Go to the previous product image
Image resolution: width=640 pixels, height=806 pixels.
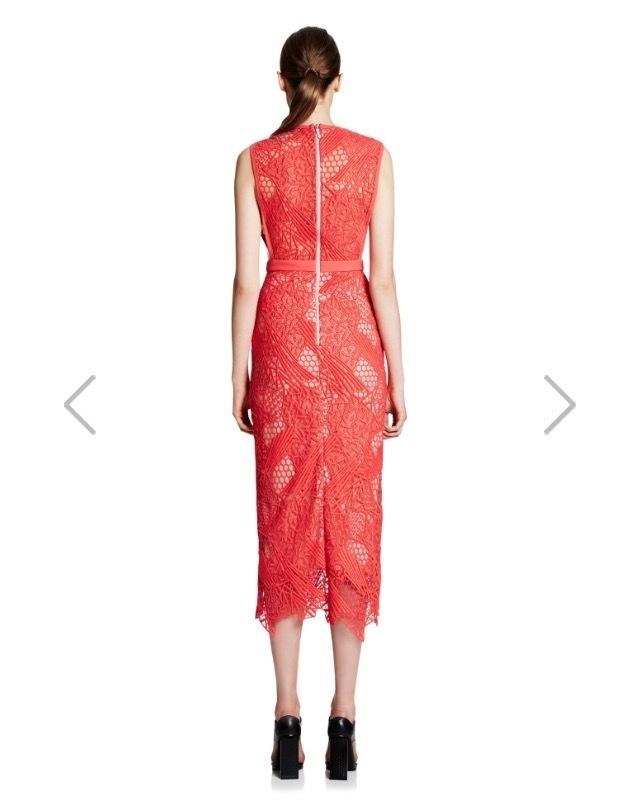point(80,405)
